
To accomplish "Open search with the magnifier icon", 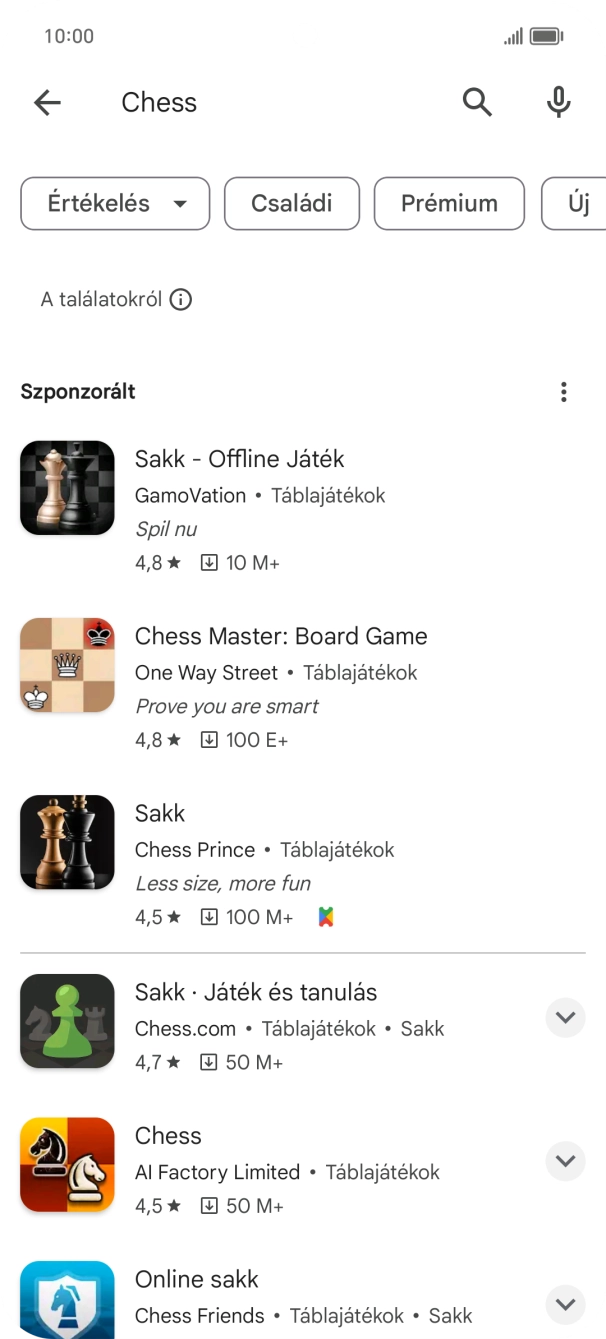I will coord(477,102).
